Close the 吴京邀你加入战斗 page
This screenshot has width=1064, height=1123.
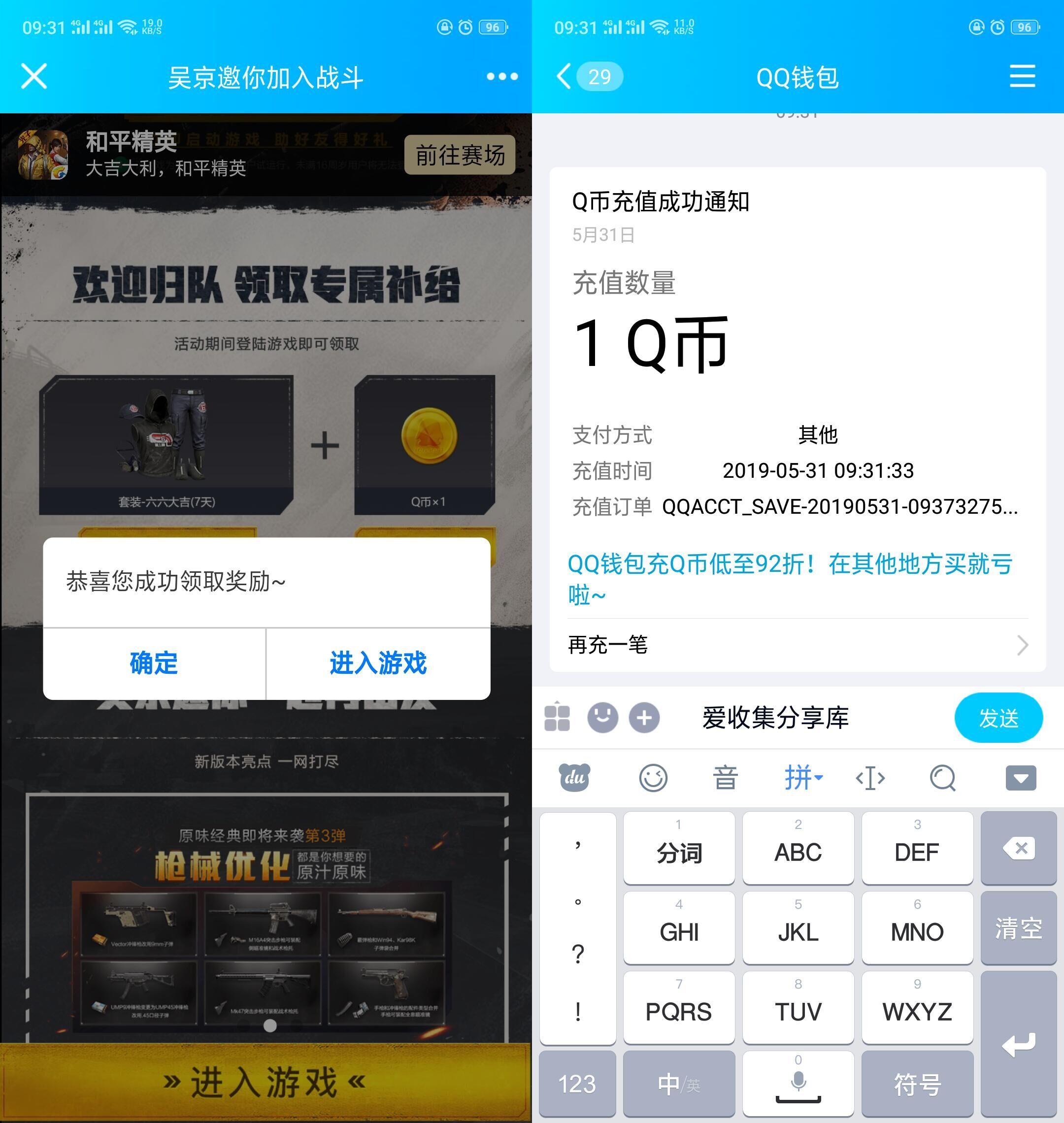tap(34, 76)
